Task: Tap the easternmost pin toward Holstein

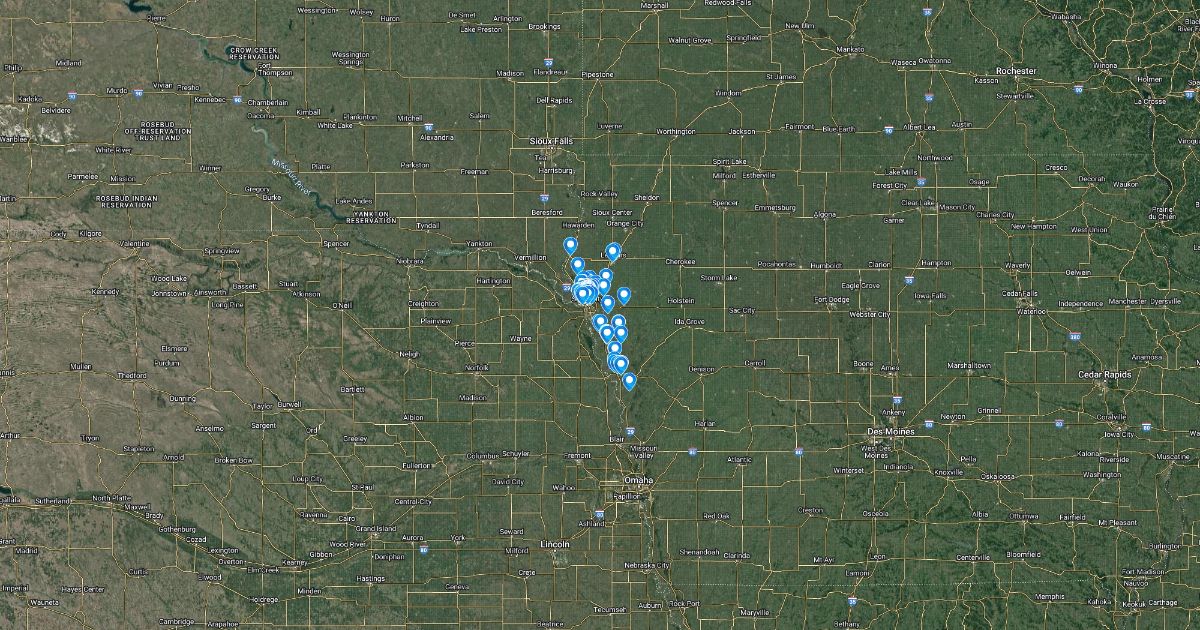Action: pos(624,295)
